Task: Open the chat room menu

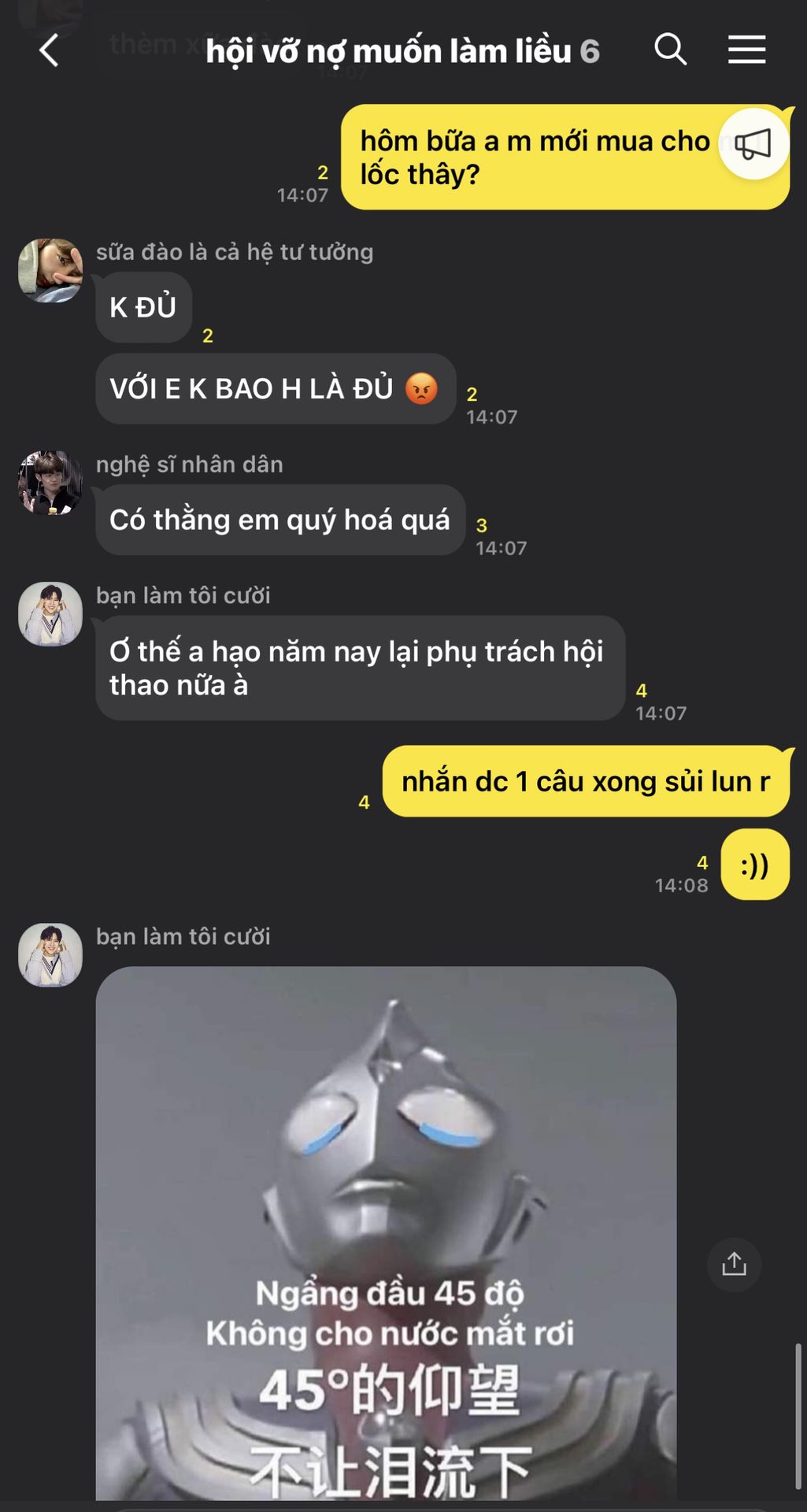Action: point(746,50)
